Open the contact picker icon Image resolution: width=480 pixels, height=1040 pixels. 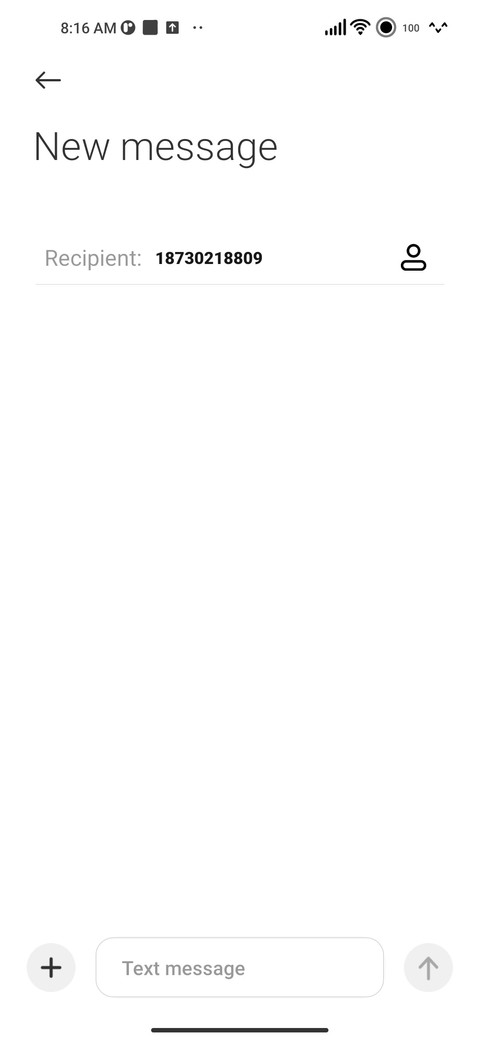point(413,257)
